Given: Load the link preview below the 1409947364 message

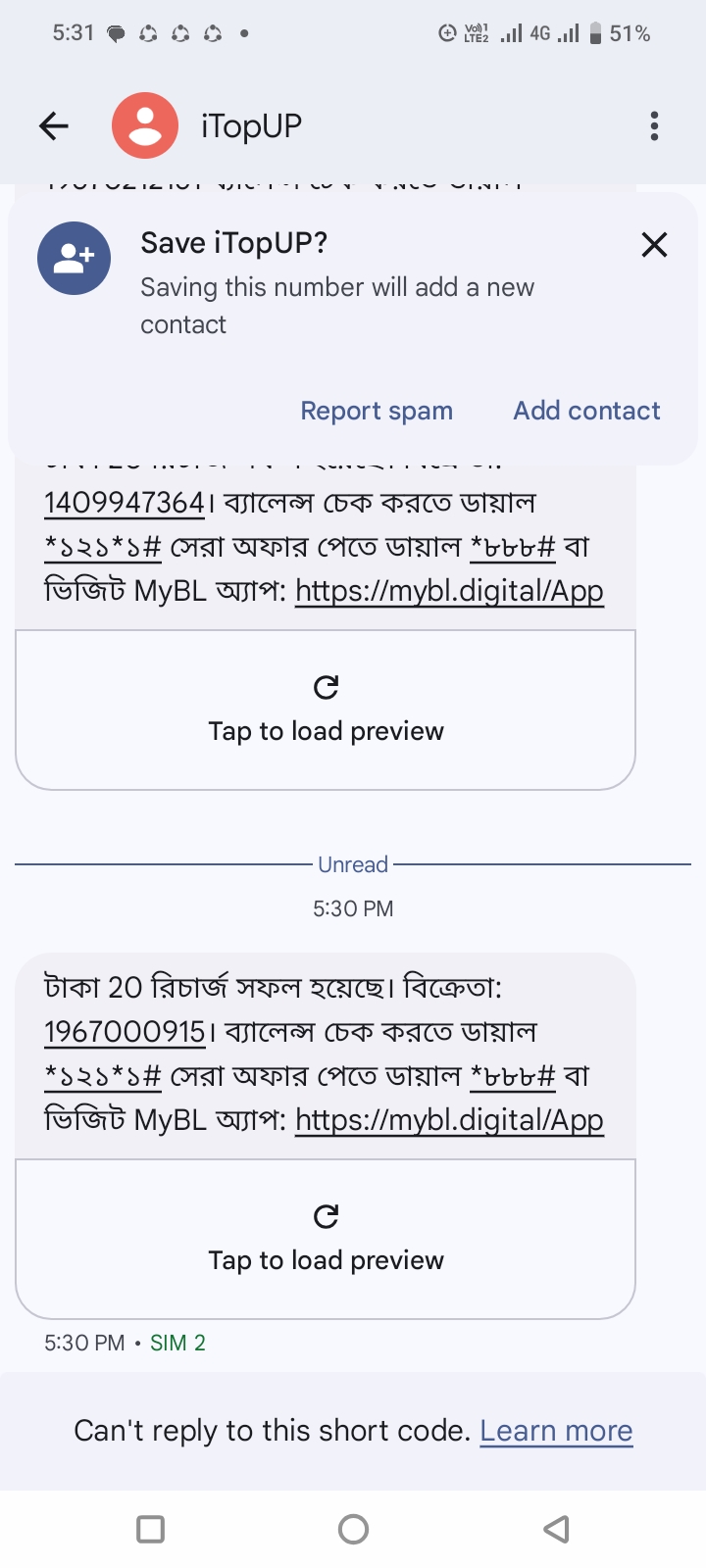Looking at the screenshot, I should 326,710.
